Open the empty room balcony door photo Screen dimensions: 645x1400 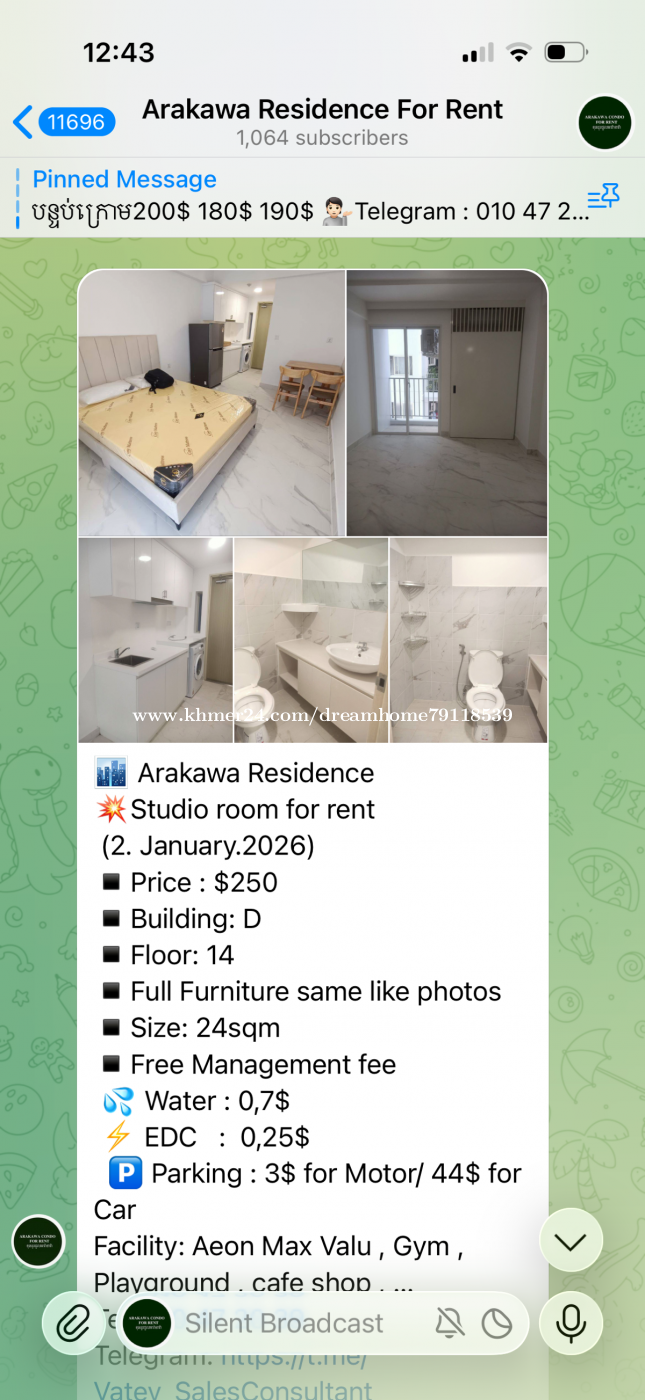pyautogui.click(x=447, y=403)
